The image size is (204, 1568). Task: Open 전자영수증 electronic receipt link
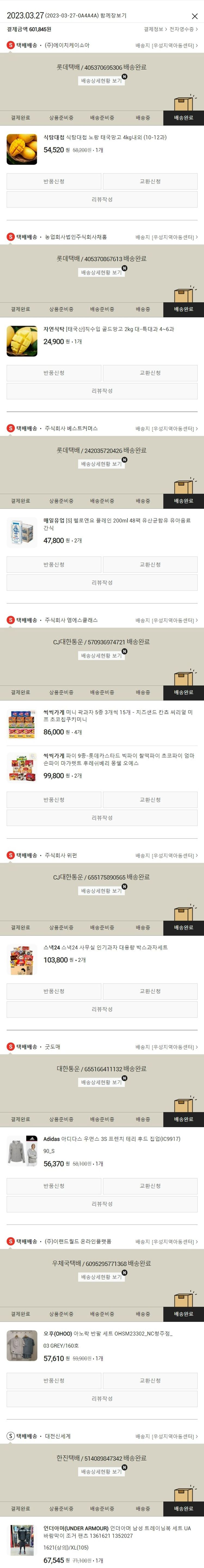[183, 29]
